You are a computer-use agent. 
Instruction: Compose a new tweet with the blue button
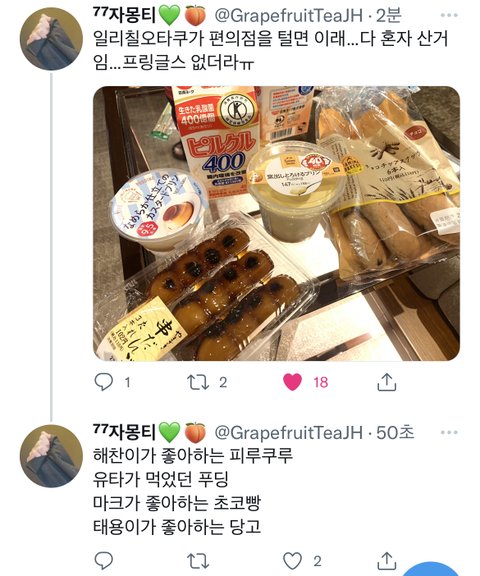pos(433,569)
